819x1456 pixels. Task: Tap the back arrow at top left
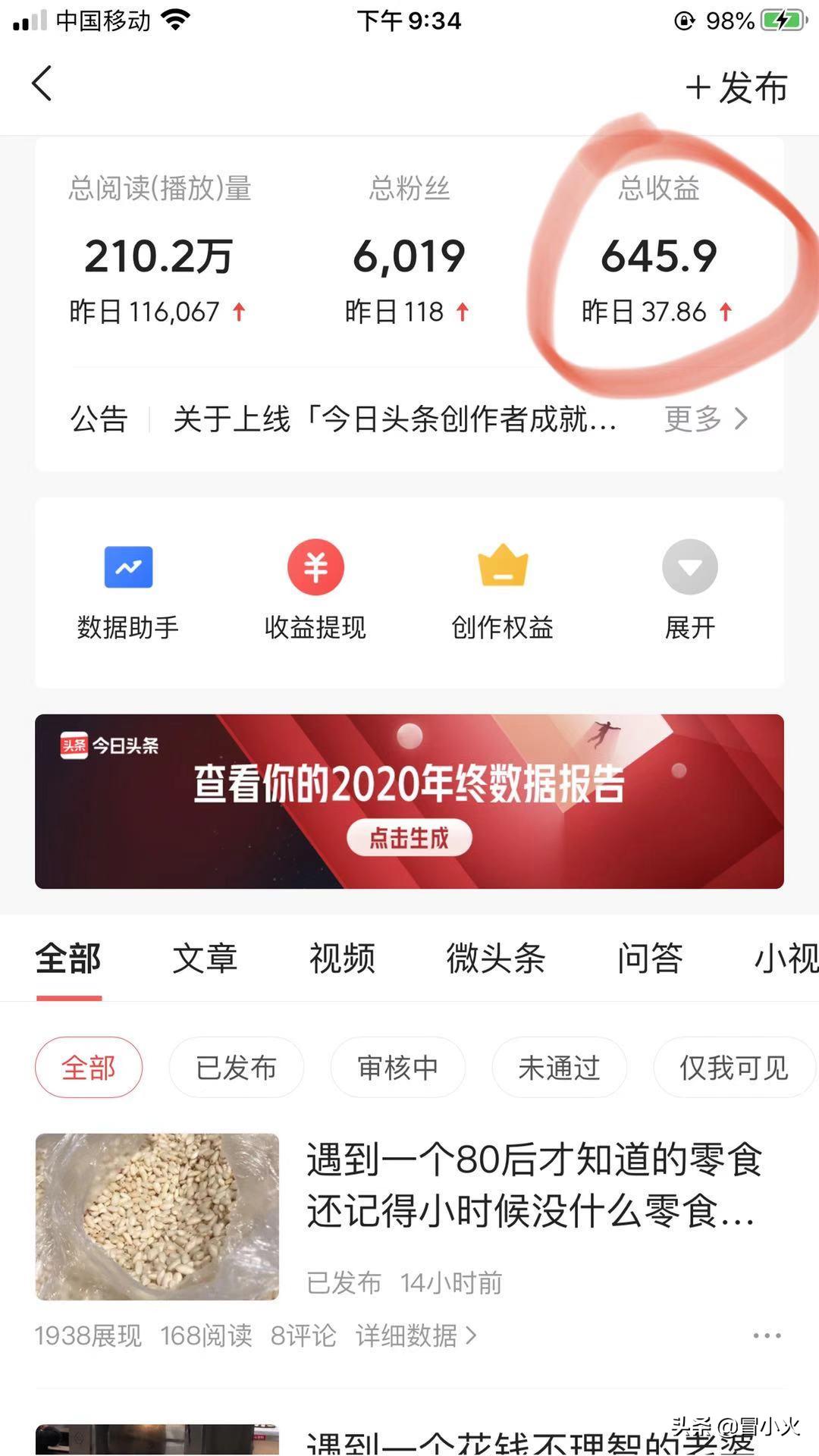42,83
